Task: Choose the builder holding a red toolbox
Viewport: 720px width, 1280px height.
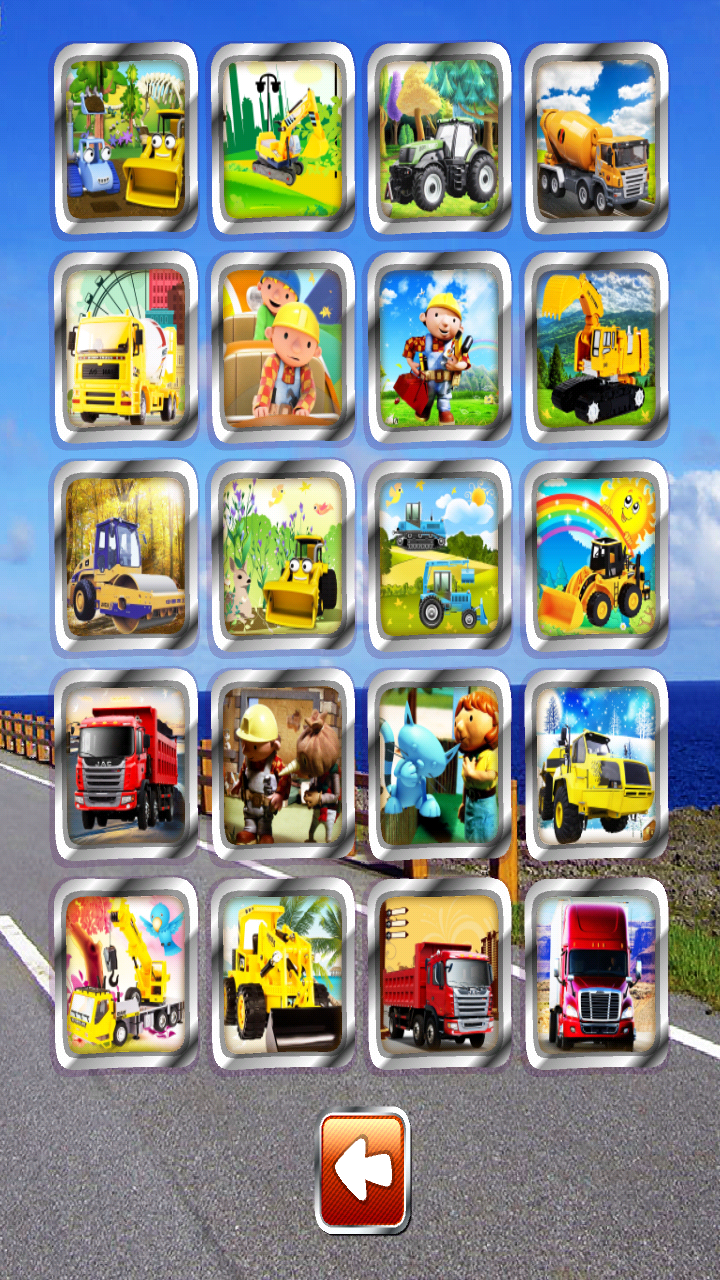Action: [439, 348]
